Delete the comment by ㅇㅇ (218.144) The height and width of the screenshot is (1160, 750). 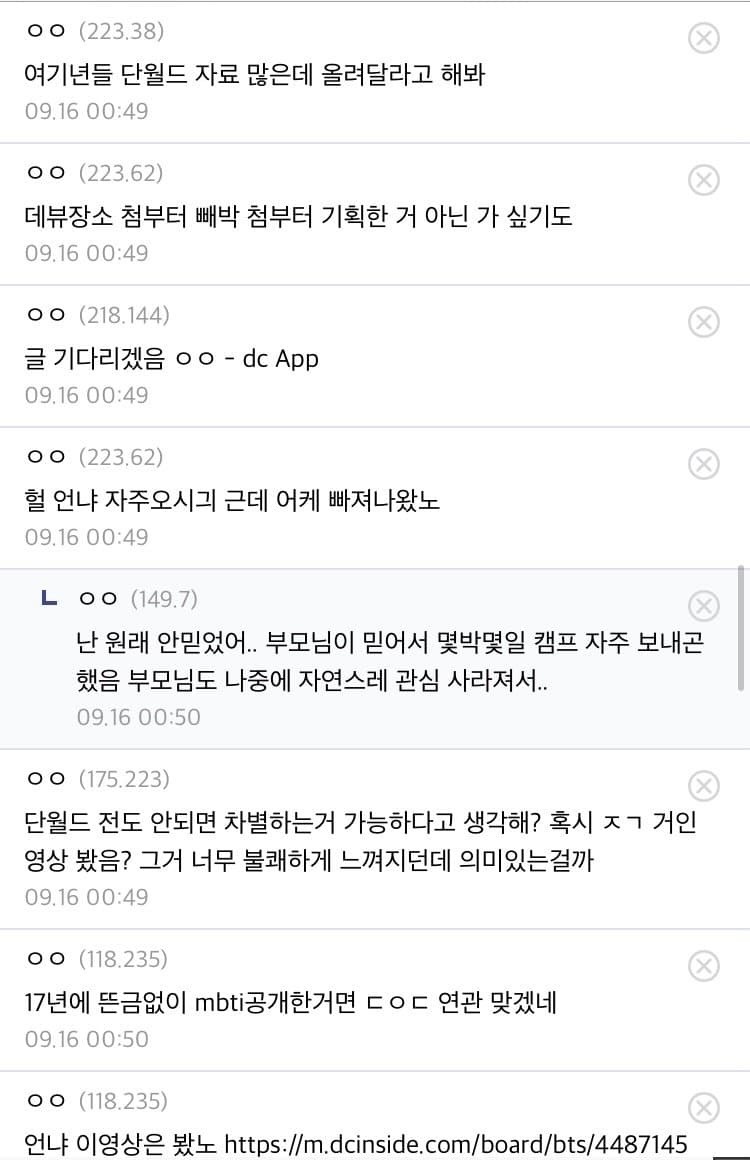pyautogui.click(x=703, y=322)
